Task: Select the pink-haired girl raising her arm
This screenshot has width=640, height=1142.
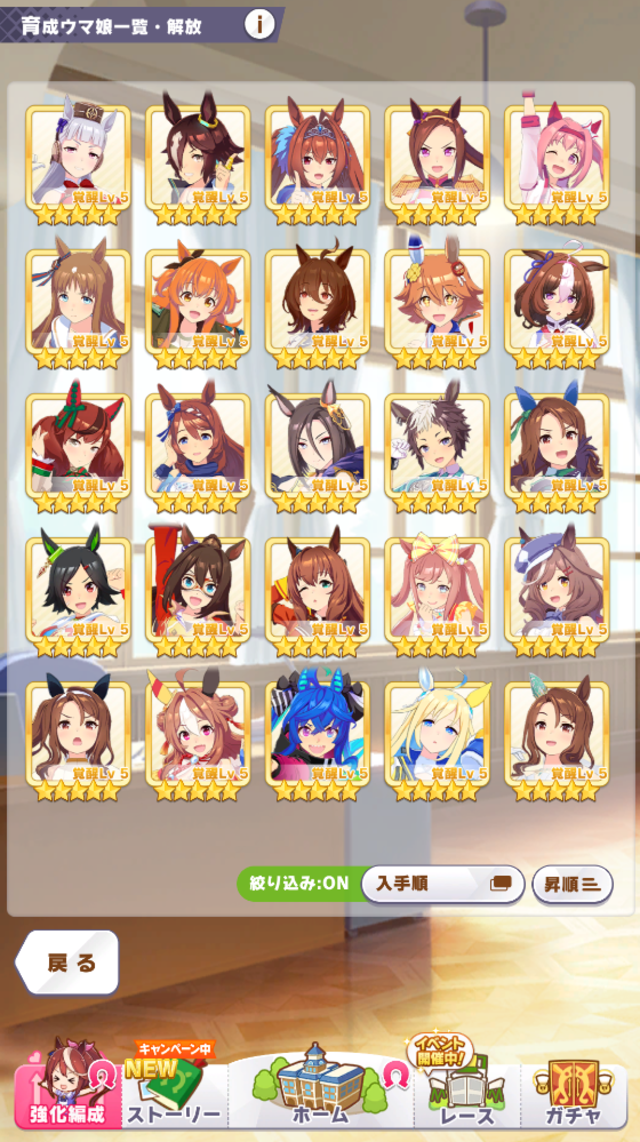Action: tap(556, 158)
